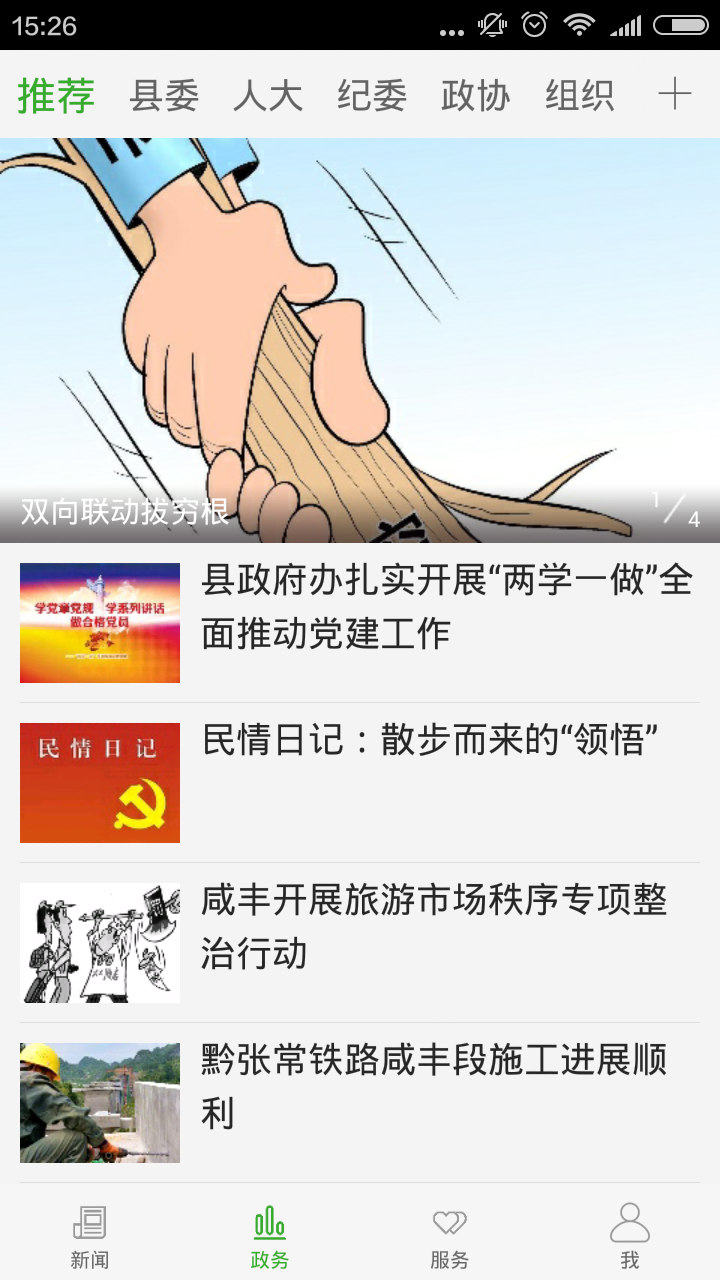
Task: Switch to the 纪委 tab
Action: [x=371, y=93]
